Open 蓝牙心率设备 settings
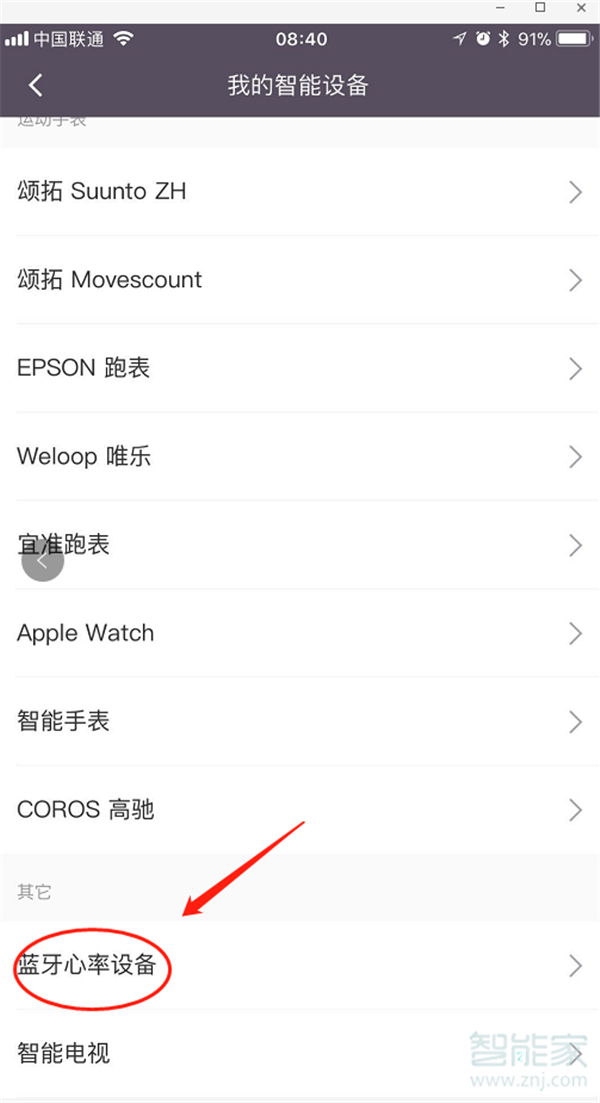 pos(300,965)
